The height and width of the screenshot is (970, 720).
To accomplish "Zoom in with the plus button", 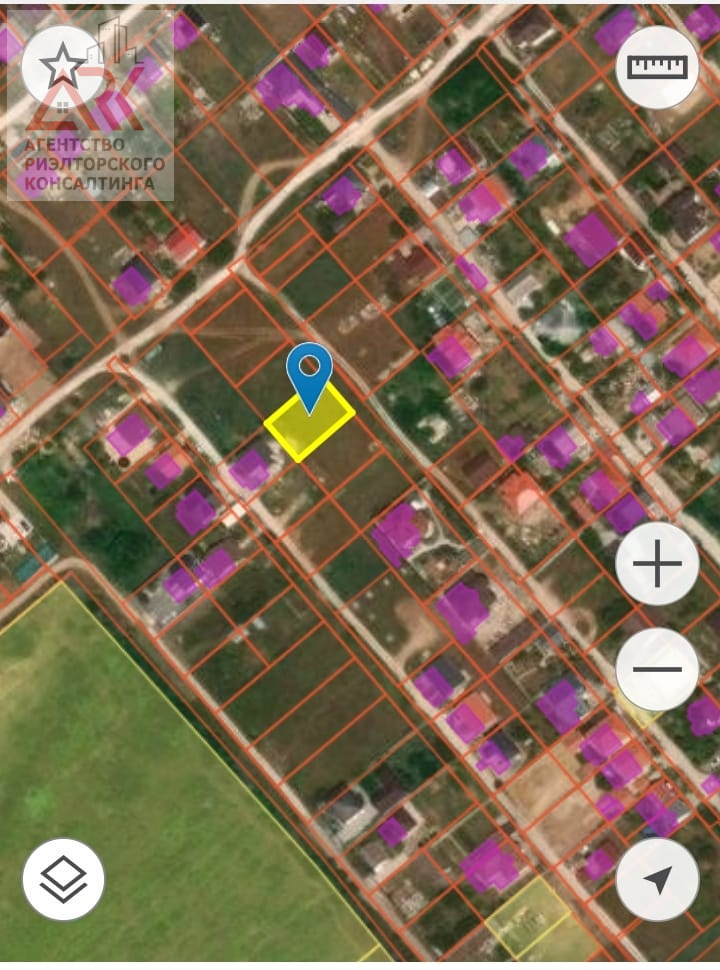I will pyautogui.click(x=657, y=564).
